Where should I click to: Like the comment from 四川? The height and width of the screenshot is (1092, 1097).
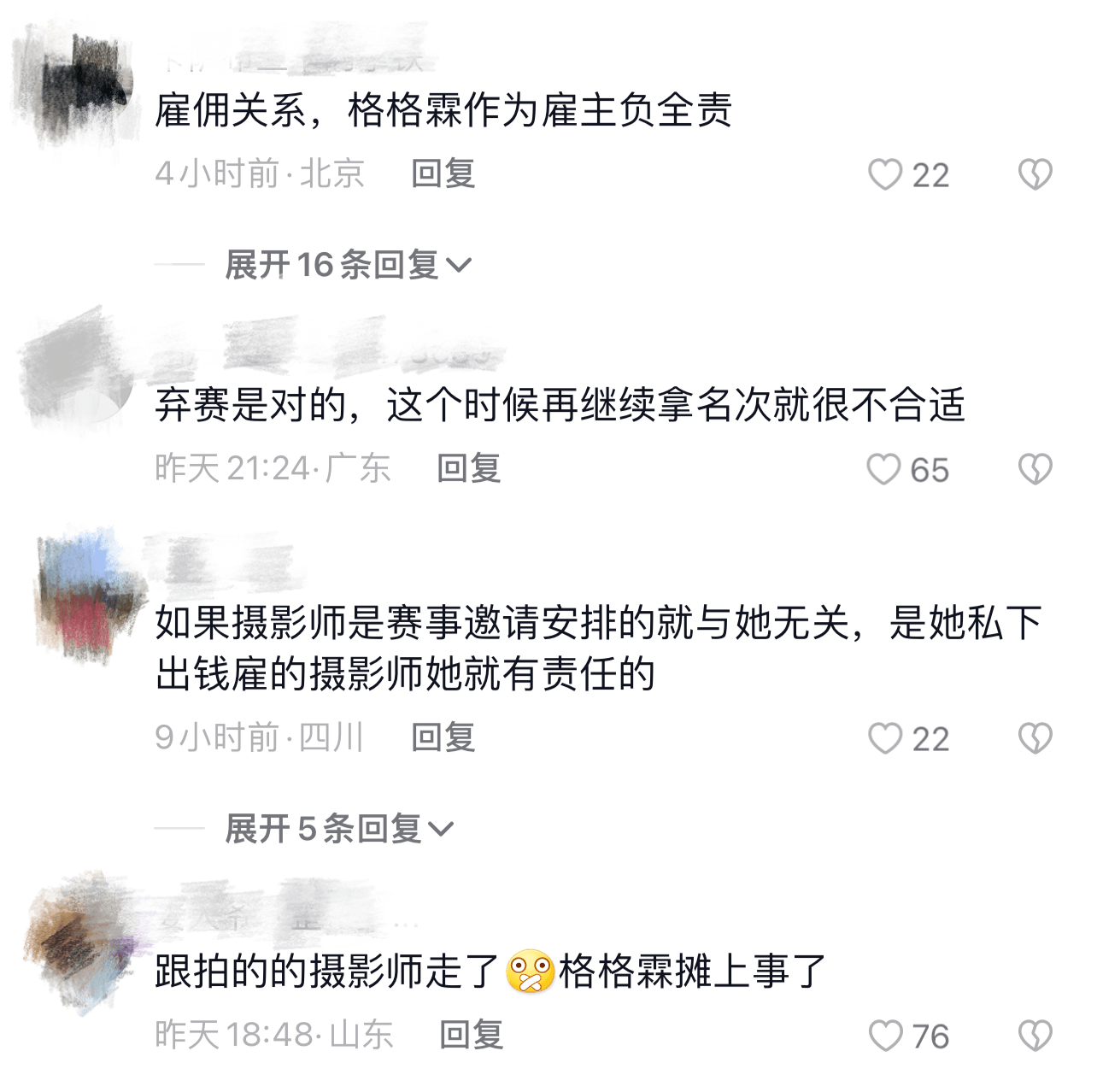(x=885, y=738)
